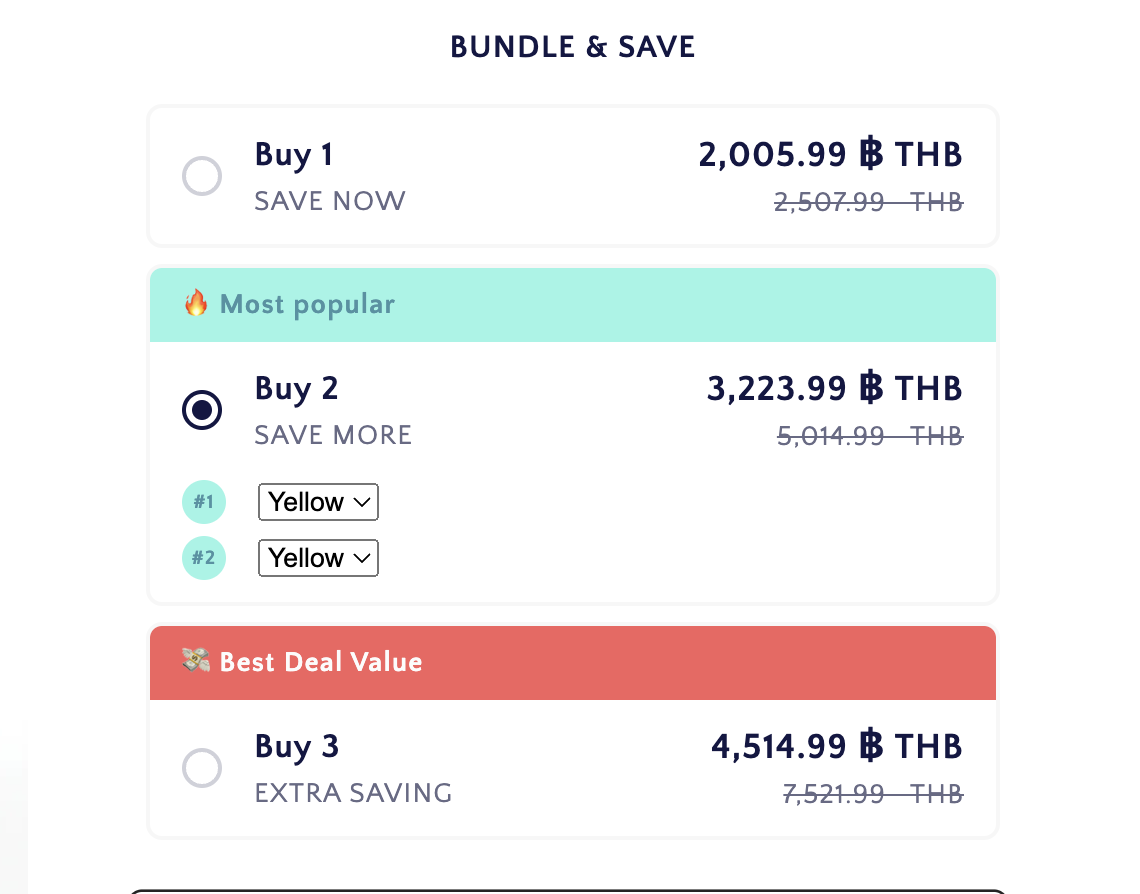
Task: Select the Buy 1 bundle option
Action: click(202, 177)
